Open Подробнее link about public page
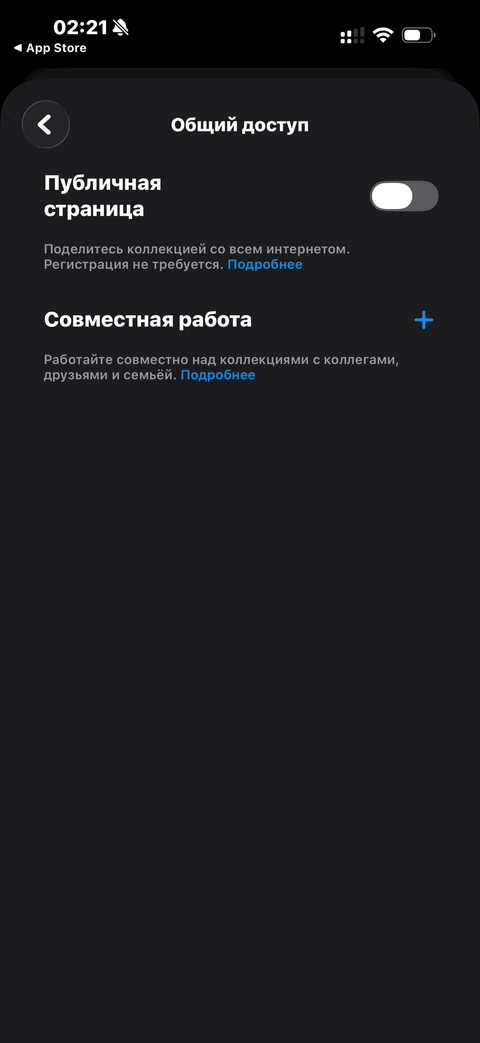The image size is (480, 1043). coord(265,265)
